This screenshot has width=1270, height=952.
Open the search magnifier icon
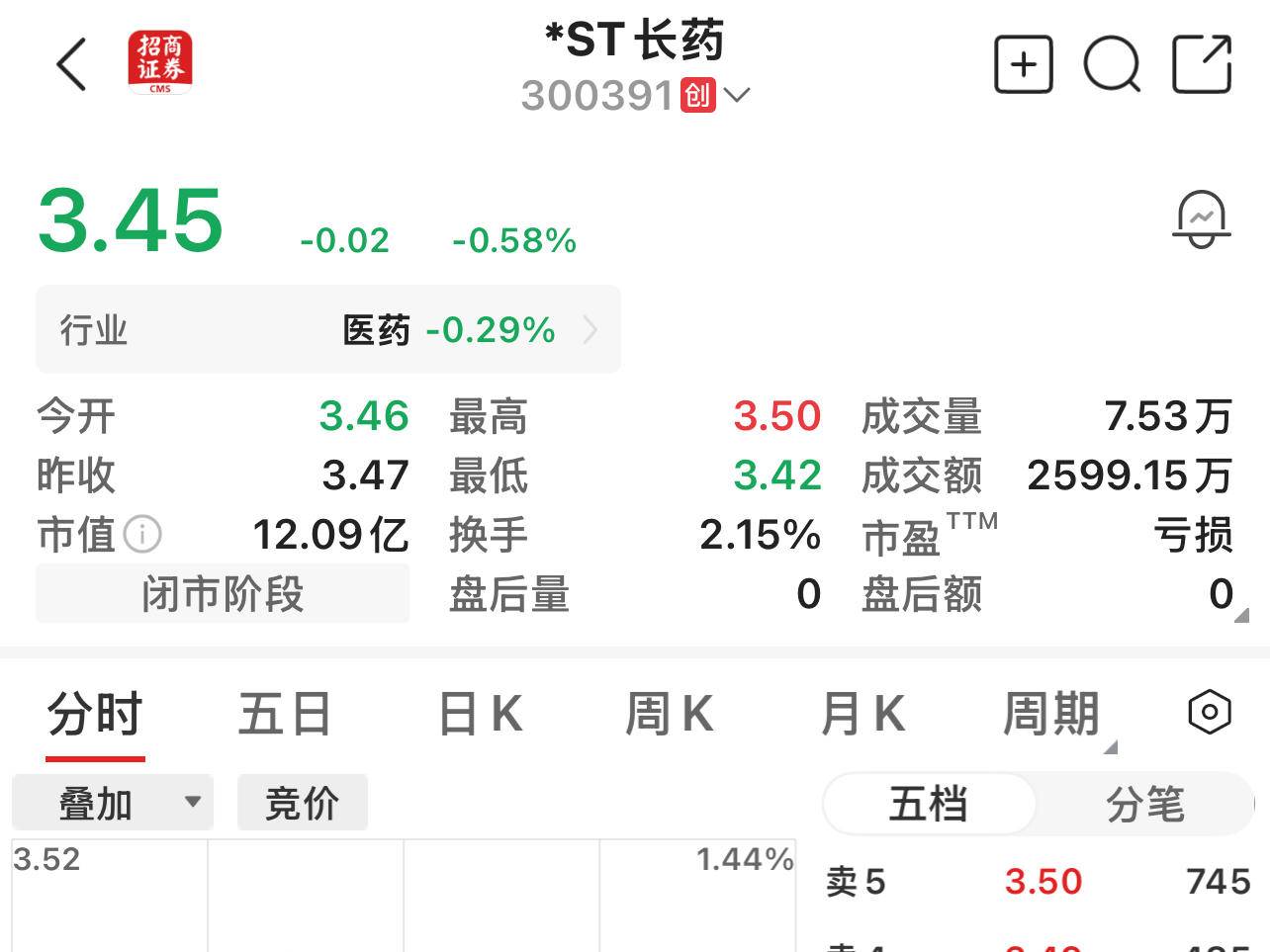pyautogui.click(x=1112, y=65)
